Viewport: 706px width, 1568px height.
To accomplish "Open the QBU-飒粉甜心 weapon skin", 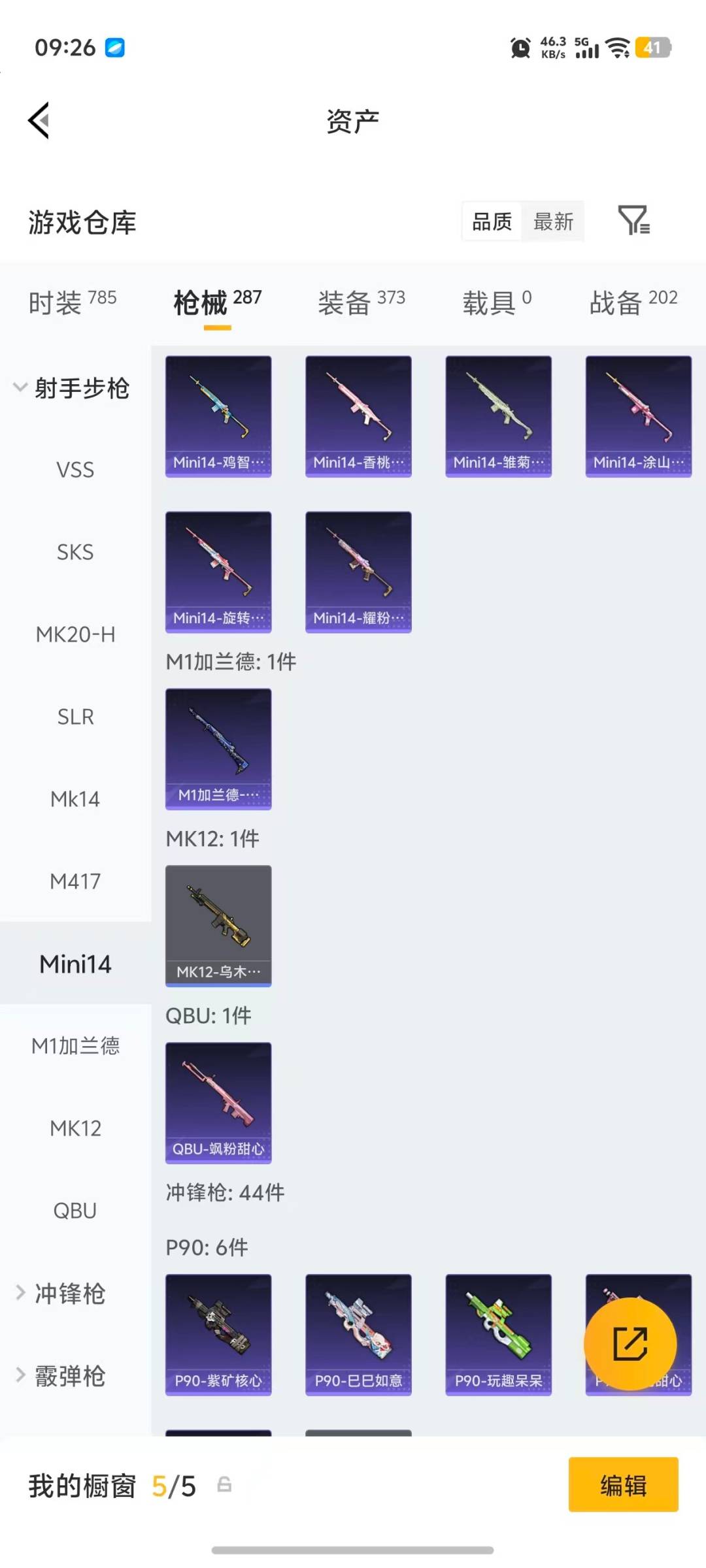I will coord(218,1103).
